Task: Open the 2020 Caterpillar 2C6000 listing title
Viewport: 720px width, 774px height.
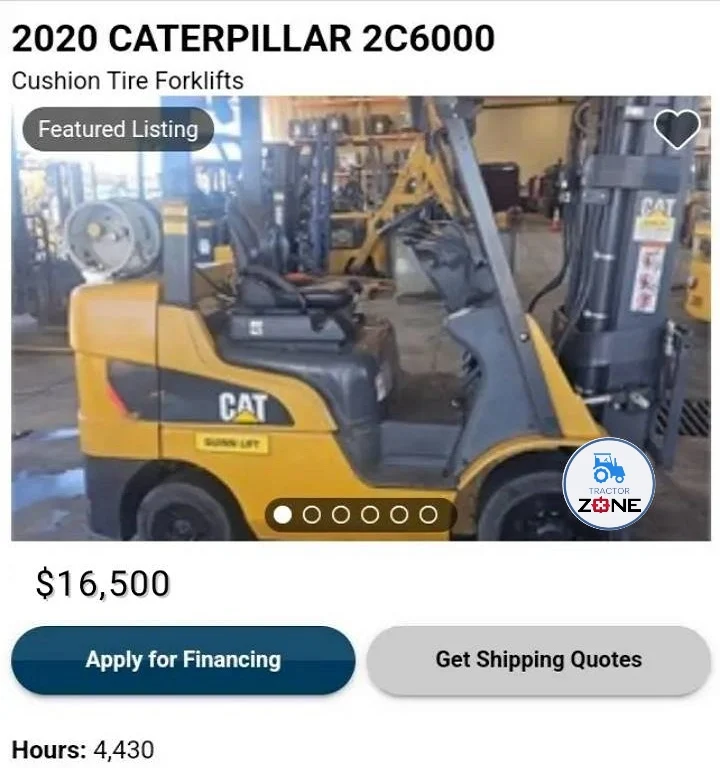Action: tap(253, 39)
